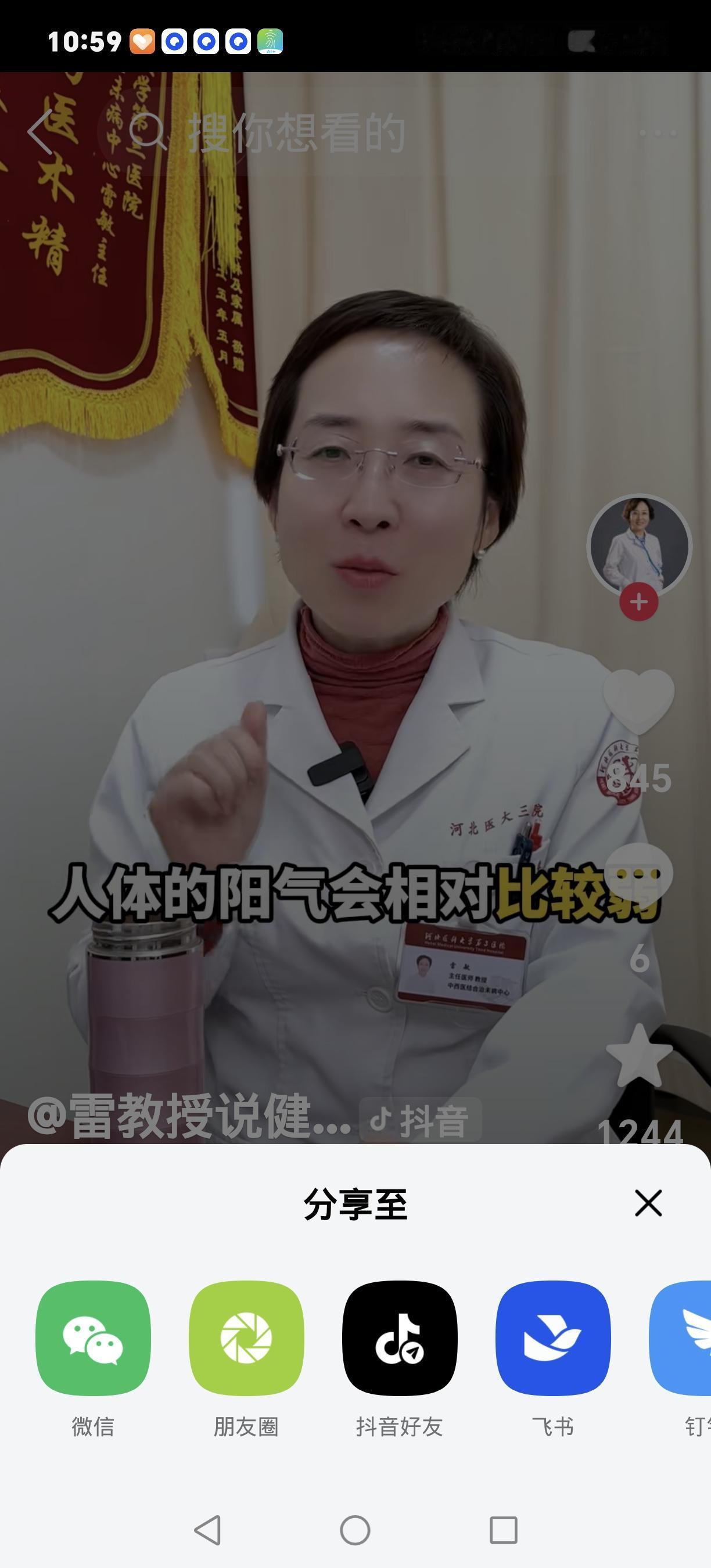Tap the back chevron to exit video
The width and height of the screenshot is (711, 1568).
[39, 131]
